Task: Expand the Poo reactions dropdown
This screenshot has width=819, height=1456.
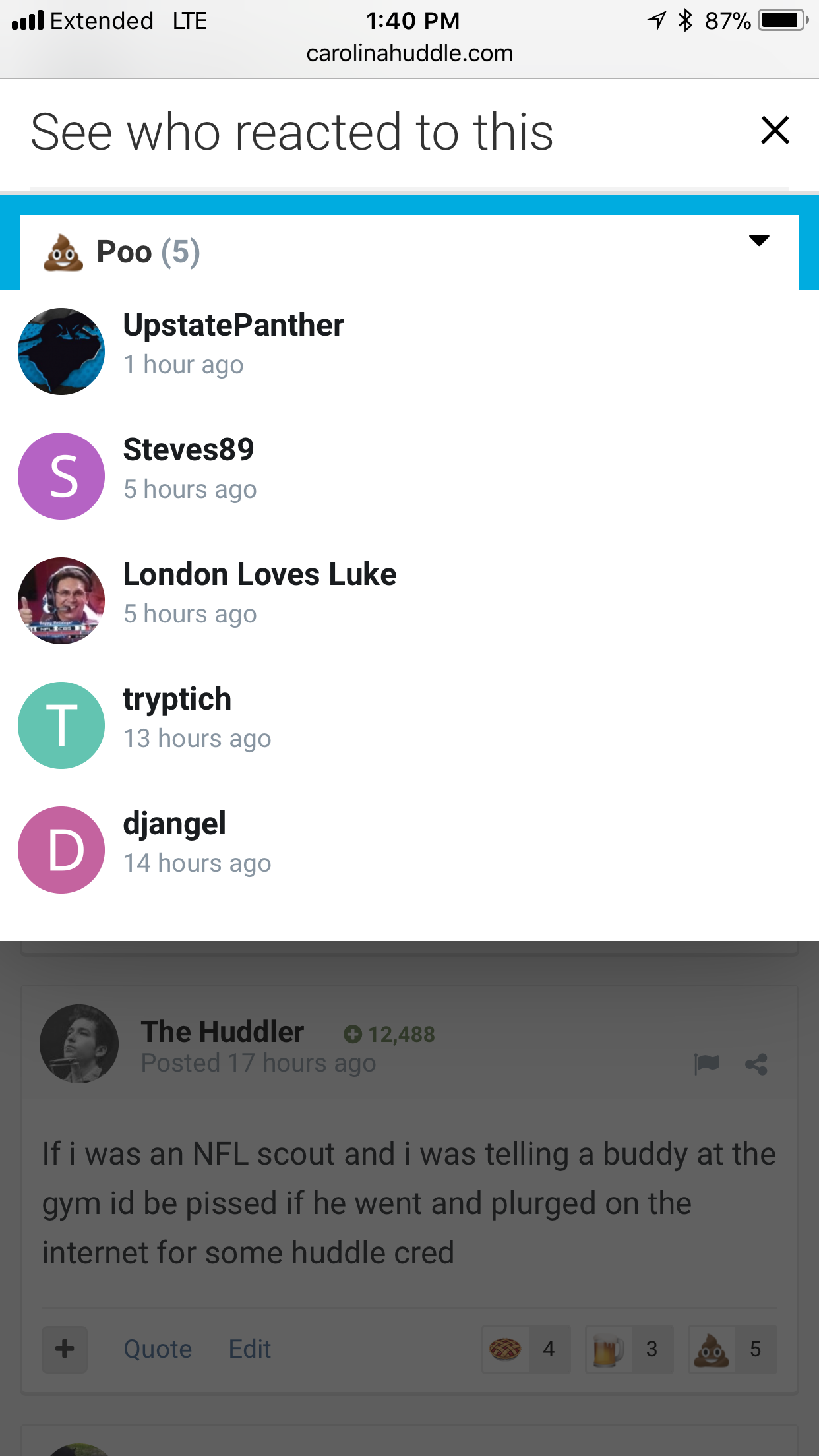Action: point(409,252)
